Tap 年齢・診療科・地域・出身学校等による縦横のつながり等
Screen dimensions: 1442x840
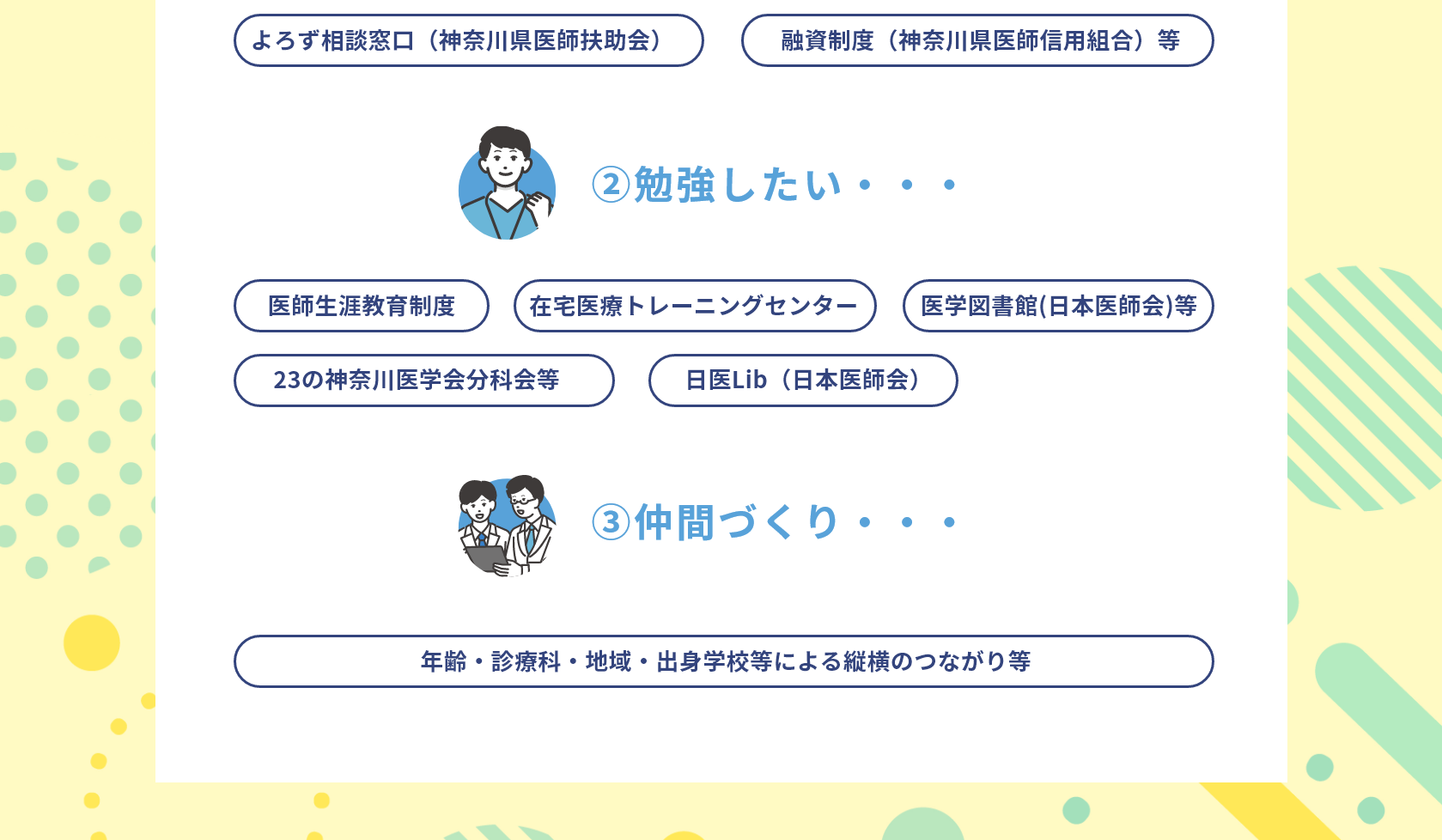click(x=723, y=661)
